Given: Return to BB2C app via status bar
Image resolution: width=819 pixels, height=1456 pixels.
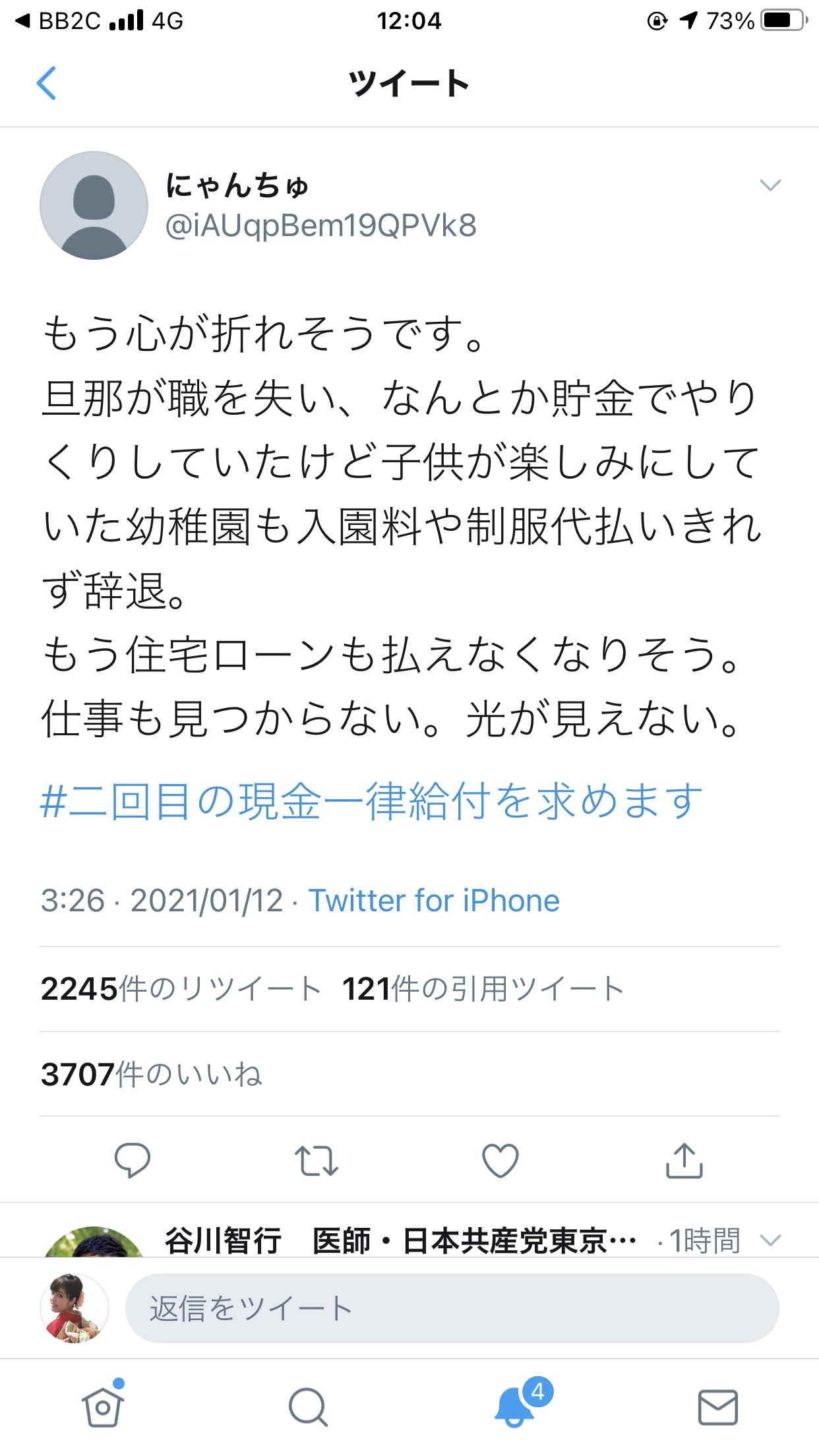Looking at the screenshot, I should click(x=59, y=21).
